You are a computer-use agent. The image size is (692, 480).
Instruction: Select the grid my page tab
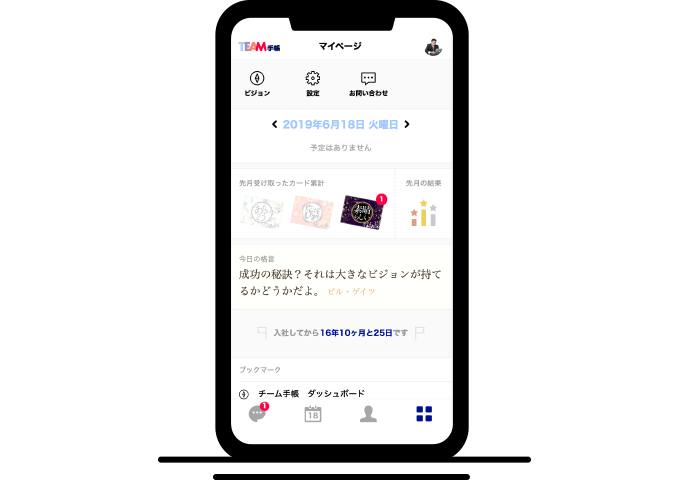pyautogui.click(x=424, y=414)
